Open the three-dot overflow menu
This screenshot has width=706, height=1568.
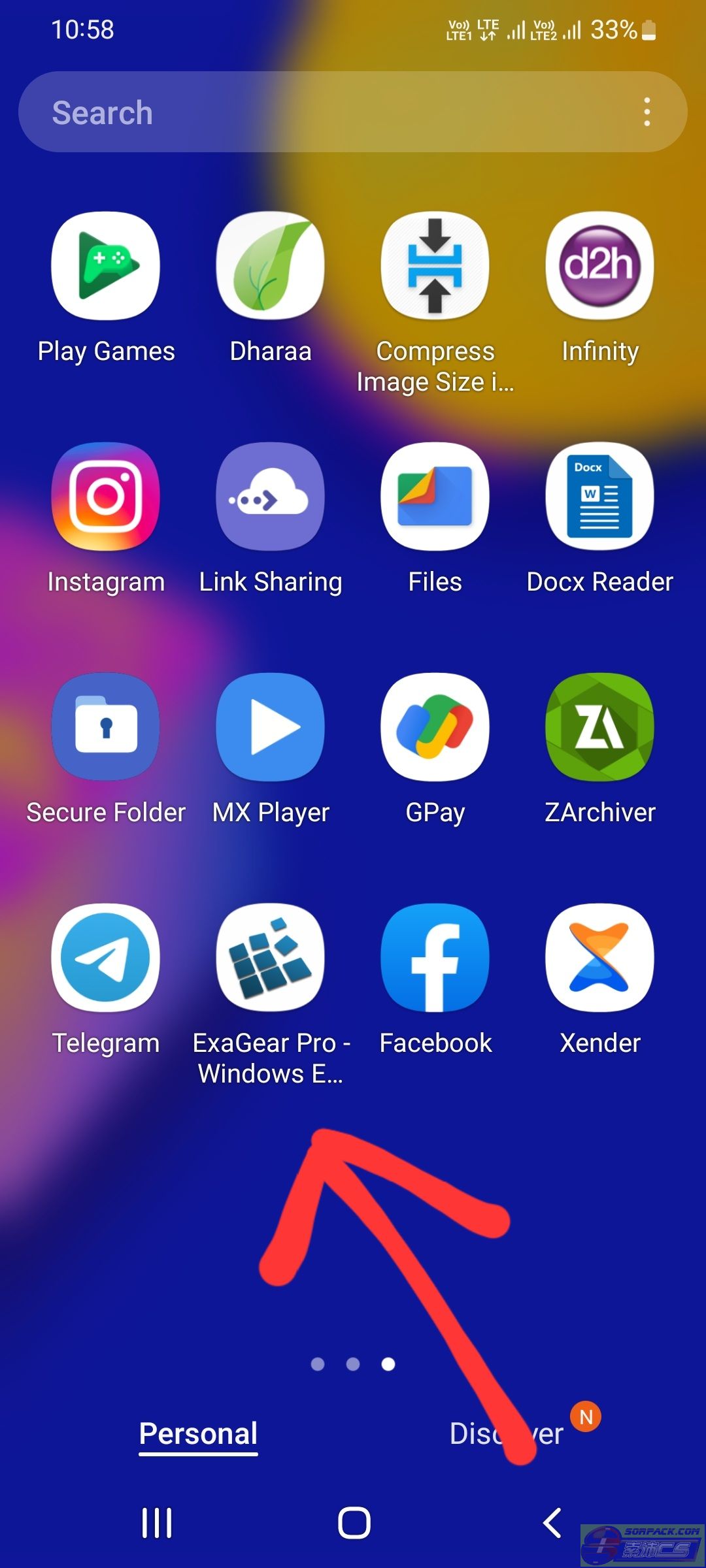coord(647,112)
